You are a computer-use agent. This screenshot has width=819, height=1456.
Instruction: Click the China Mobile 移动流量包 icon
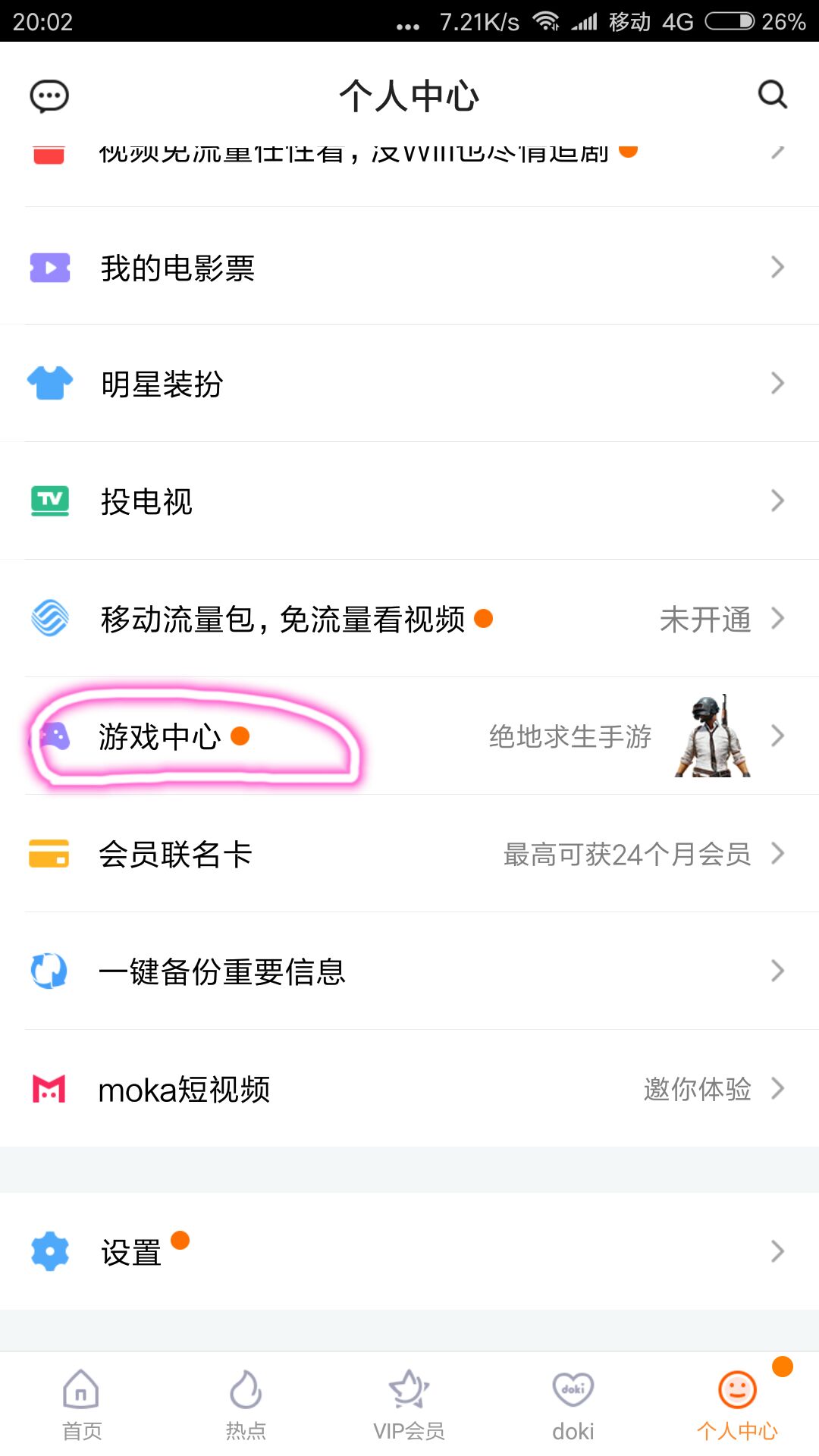pos(49,619)
